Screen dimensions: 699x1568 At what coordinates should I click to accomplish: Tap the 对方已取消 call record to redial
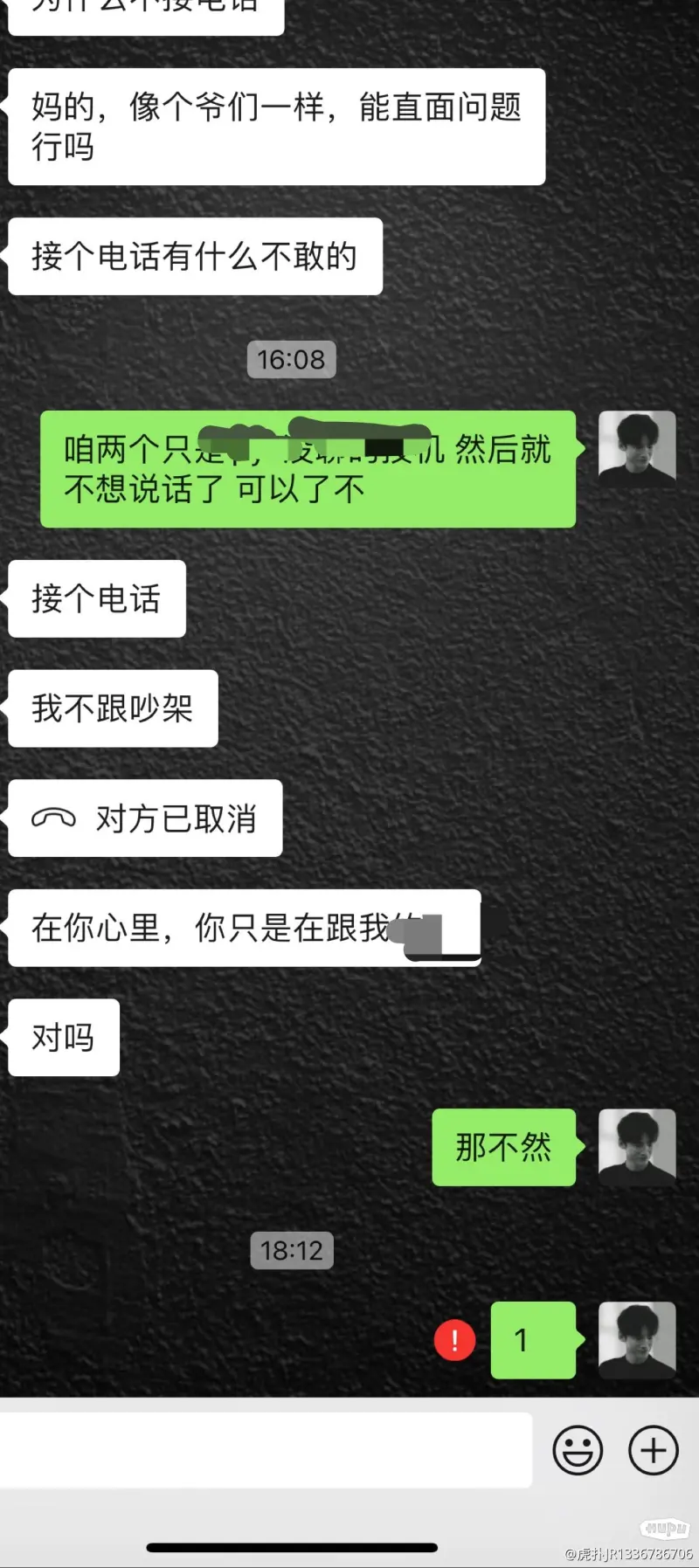click(145, 819)
